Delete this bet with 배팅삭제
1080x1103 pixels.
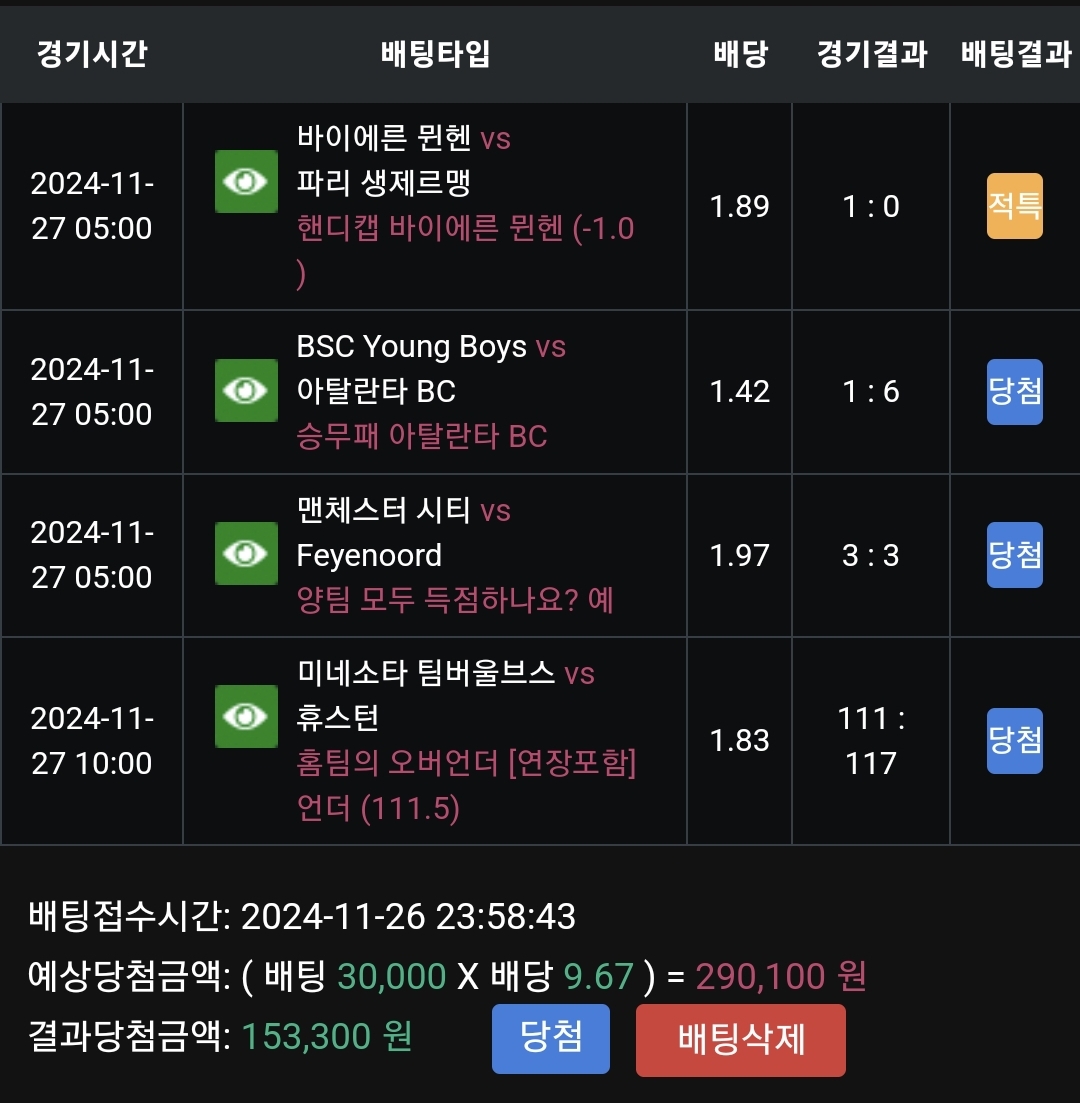(740, 1040)
